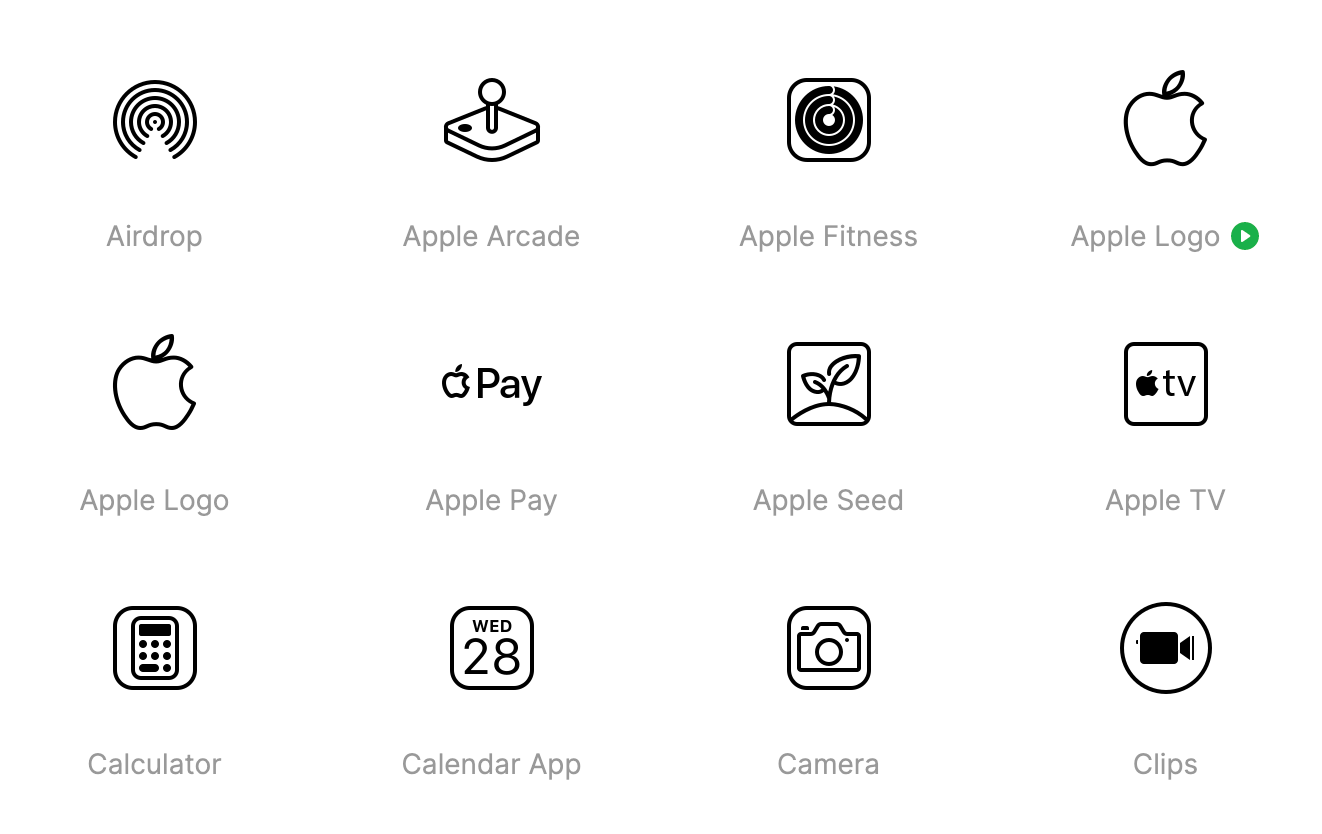The height and width of the screenshot is (834, 1322).
Task: Choose the Camera icon
Action: 828,648
